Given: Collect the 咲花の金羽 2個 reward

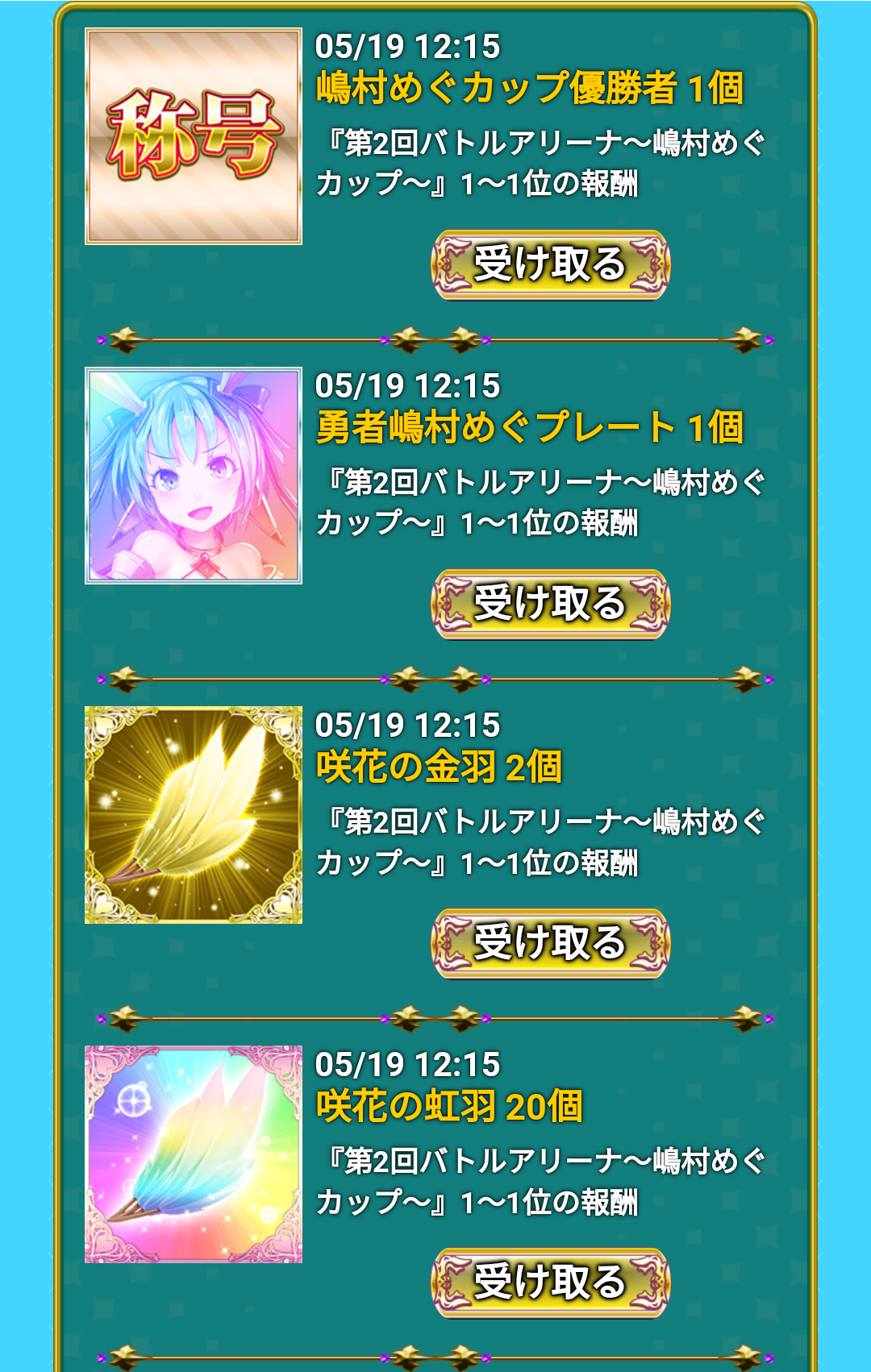Looking at the screenshot, I should point(551,944).
